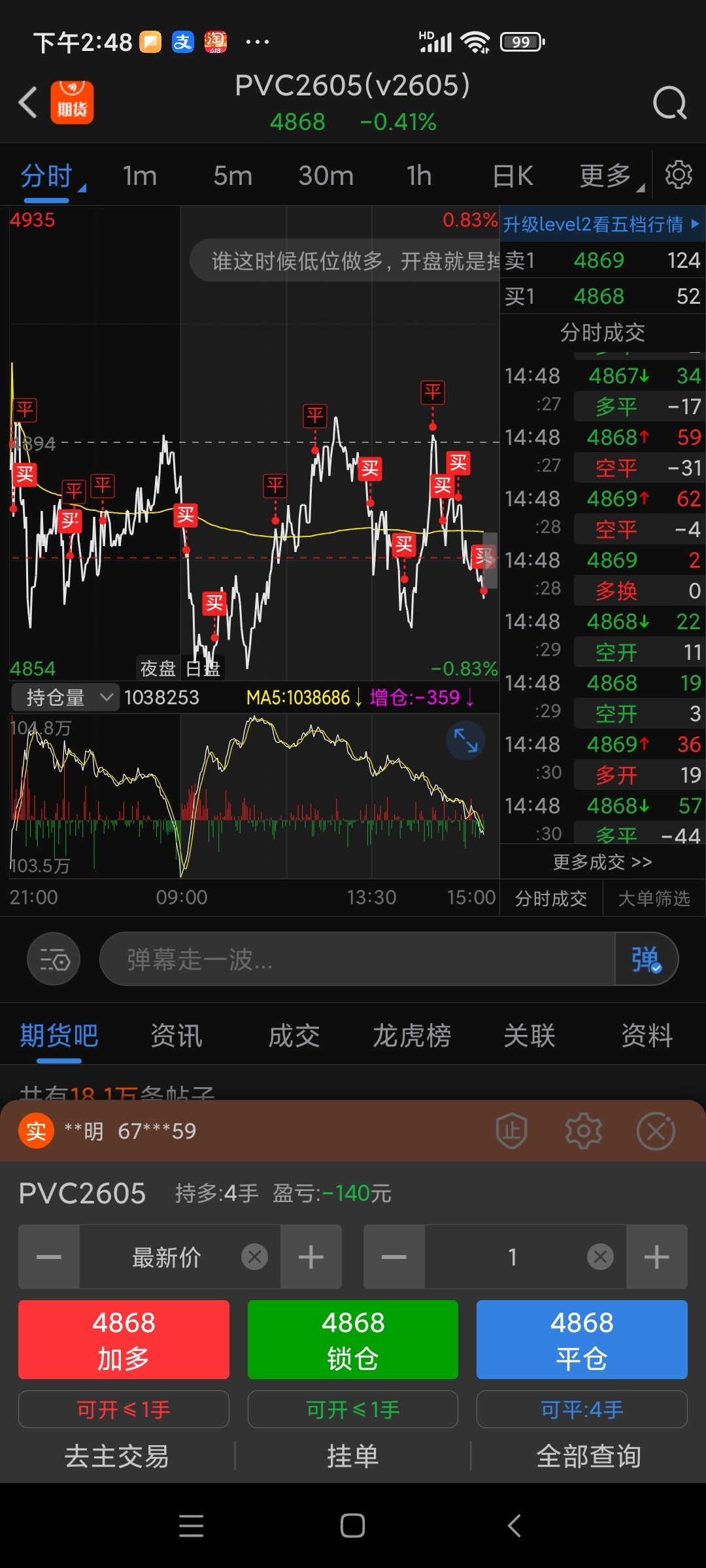
Task: Open 全部查询 at the bottom
Action: pyautogui.click(x=588, y=1456)
